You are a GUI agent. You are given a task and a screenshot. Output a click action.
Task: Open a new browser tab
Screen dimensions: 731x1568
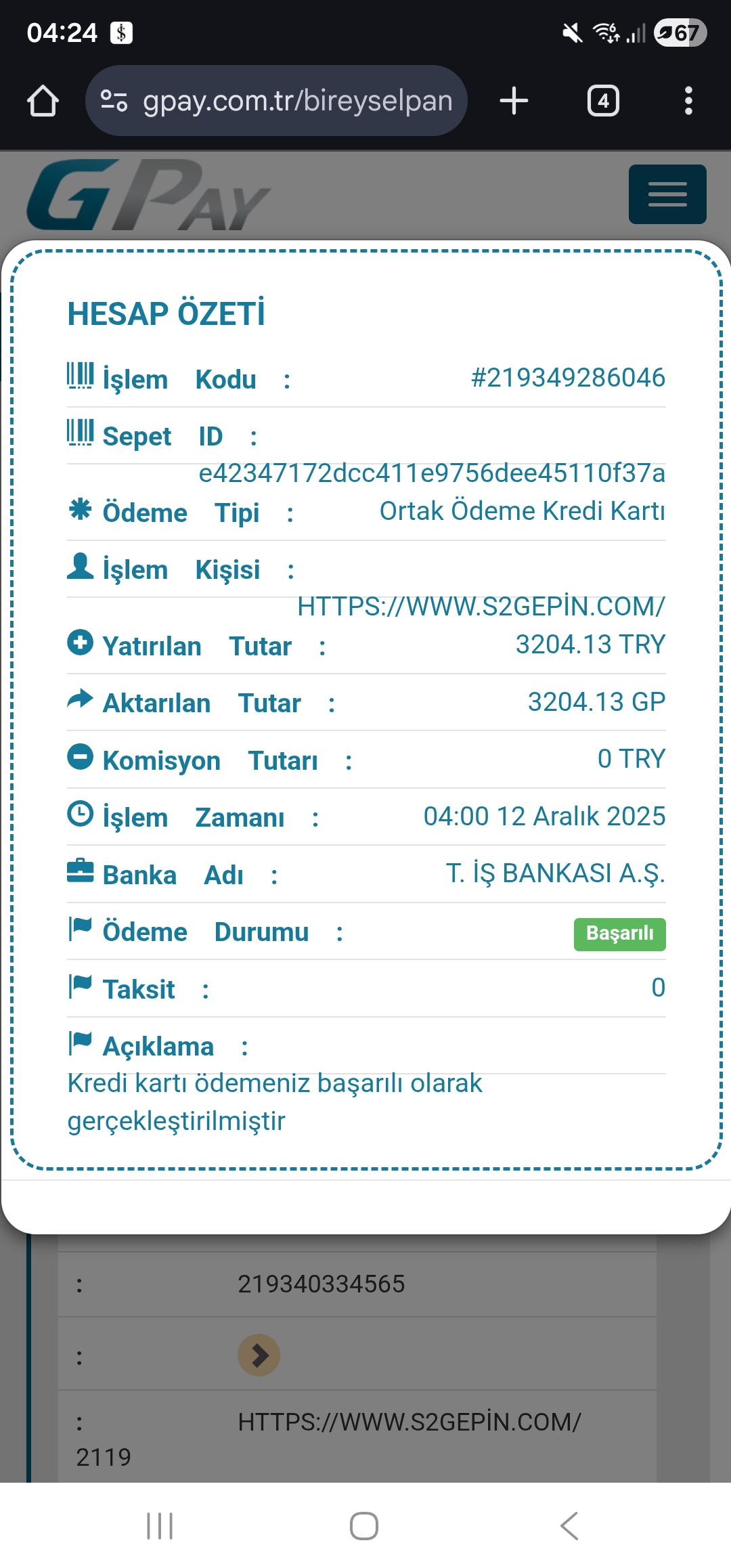click(x=514, y=101)
